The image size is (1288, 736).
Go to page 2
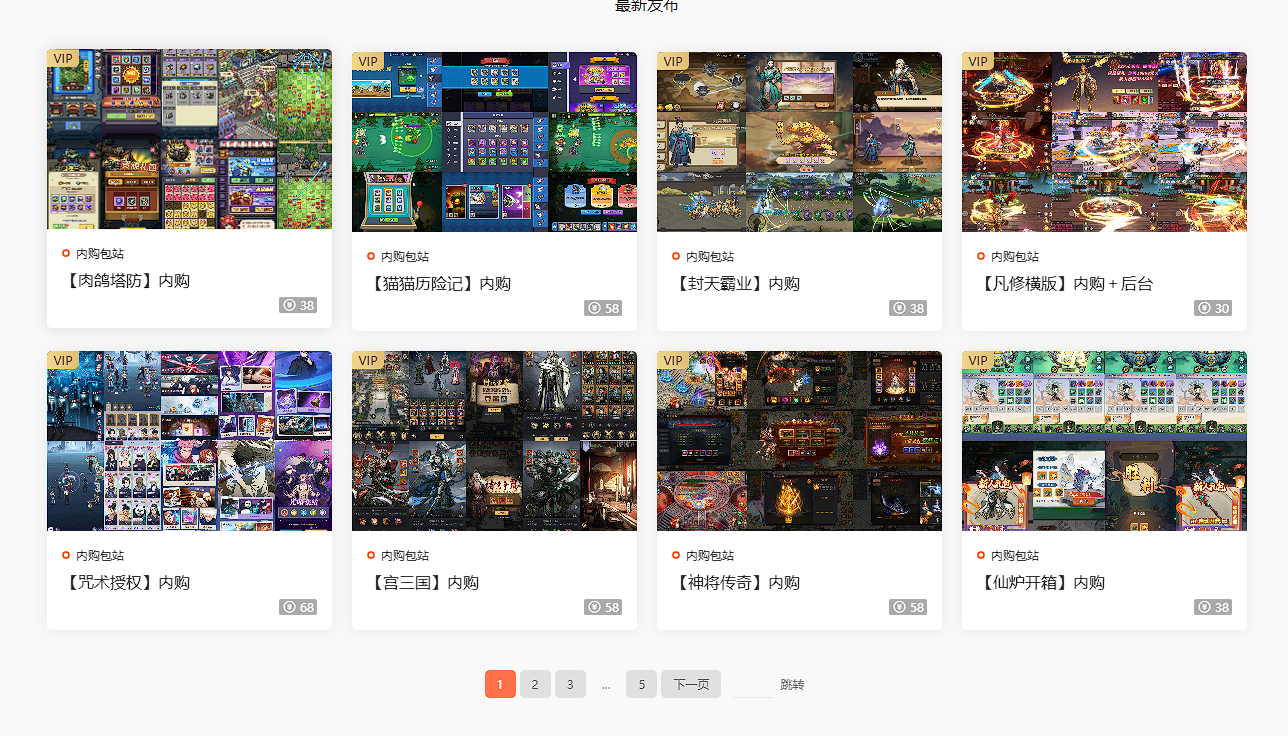(535, 684)
